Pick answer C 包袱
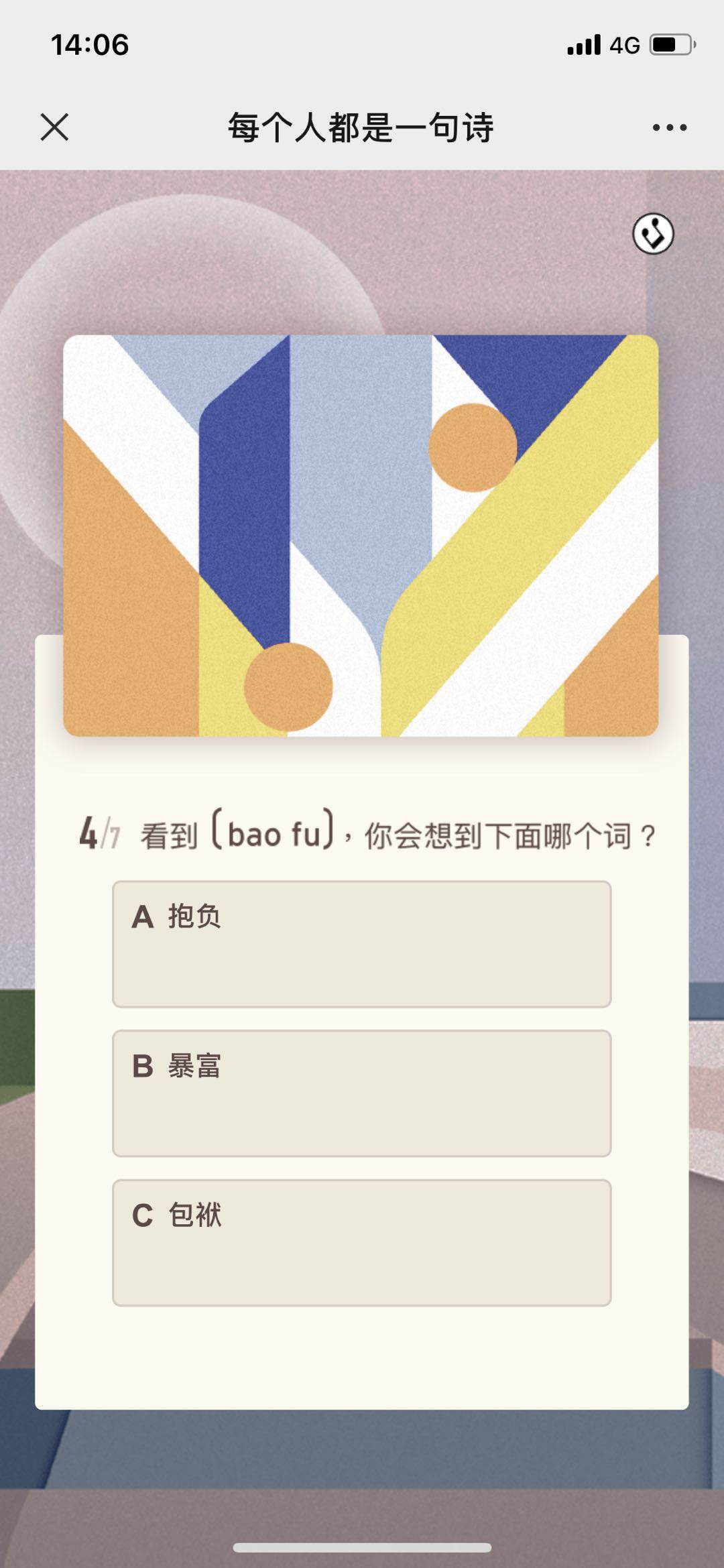The width and height of the screenshot is (724, 1568). [x=361, y=1243]
